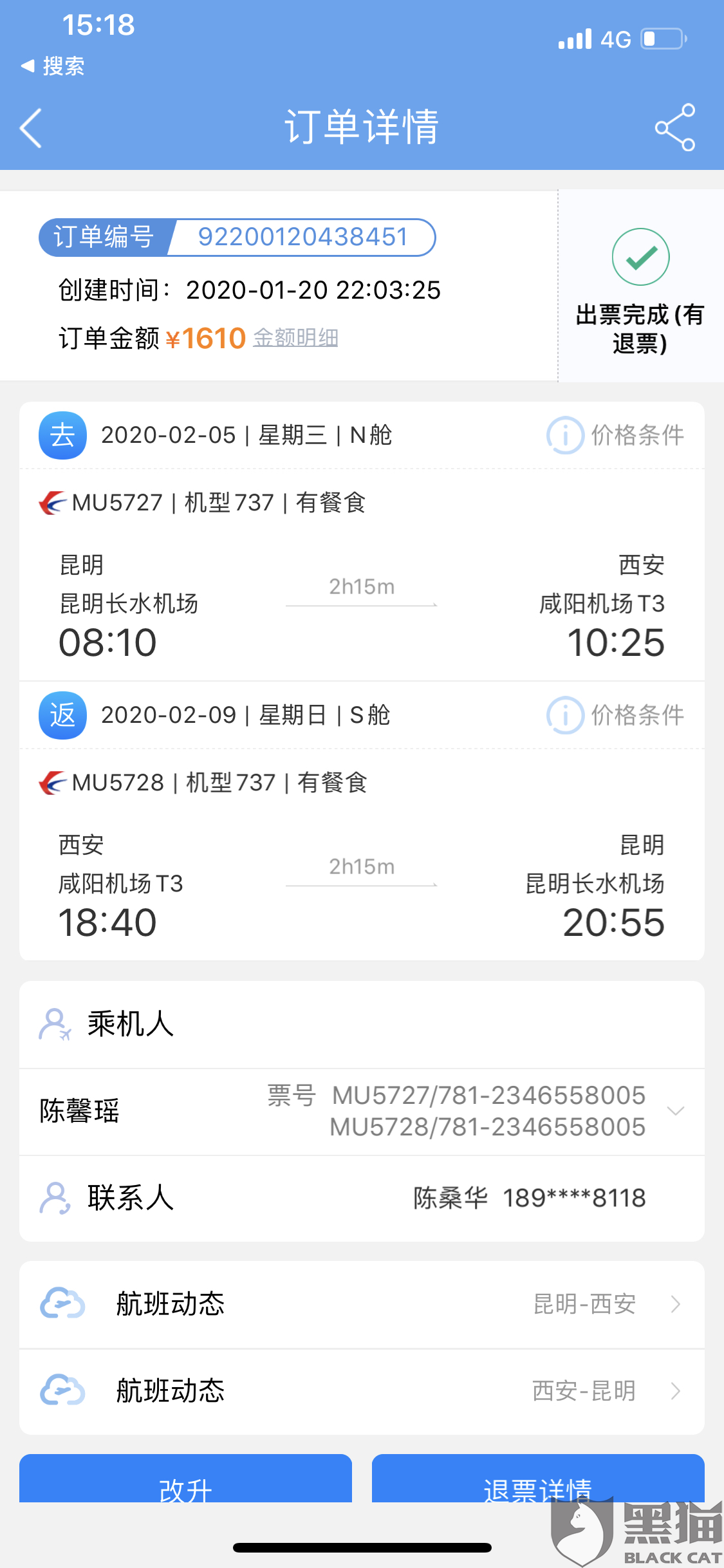Open 航班动态 for 西安-昆明
The height and width of the screenshot is (1568, 724).
point(362,1391)
